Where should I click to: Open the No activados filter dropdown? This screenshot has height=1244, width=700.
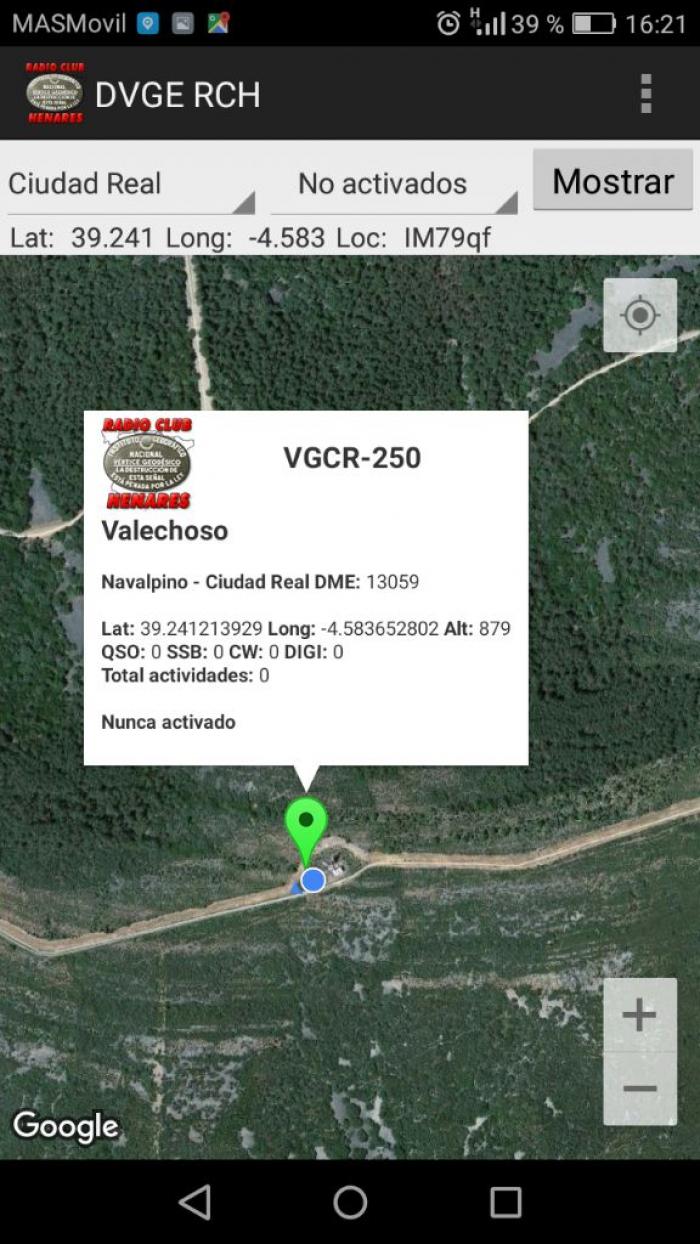coord(394,185)
